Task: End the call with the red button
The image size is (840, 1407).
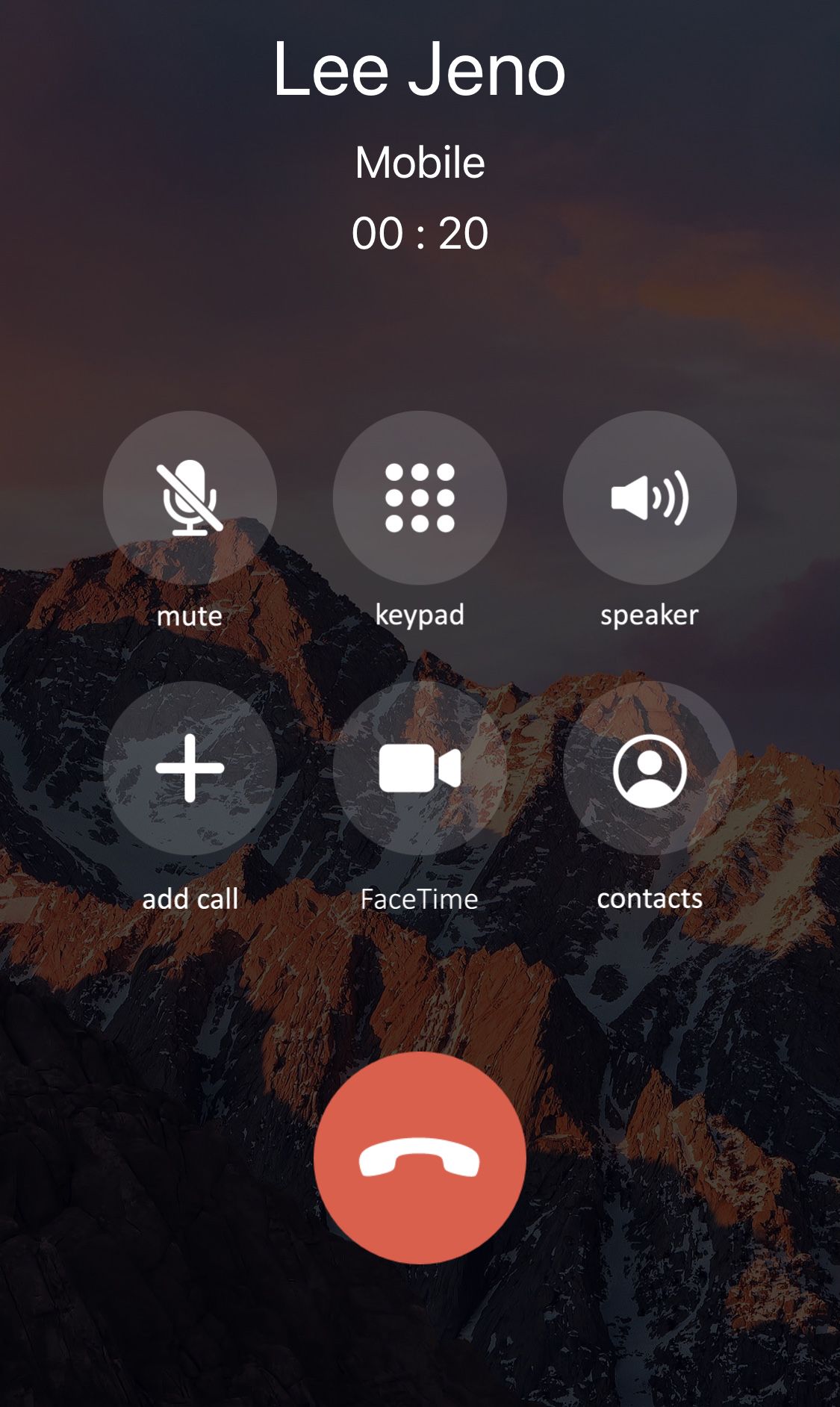Action: click(420, 1158)
